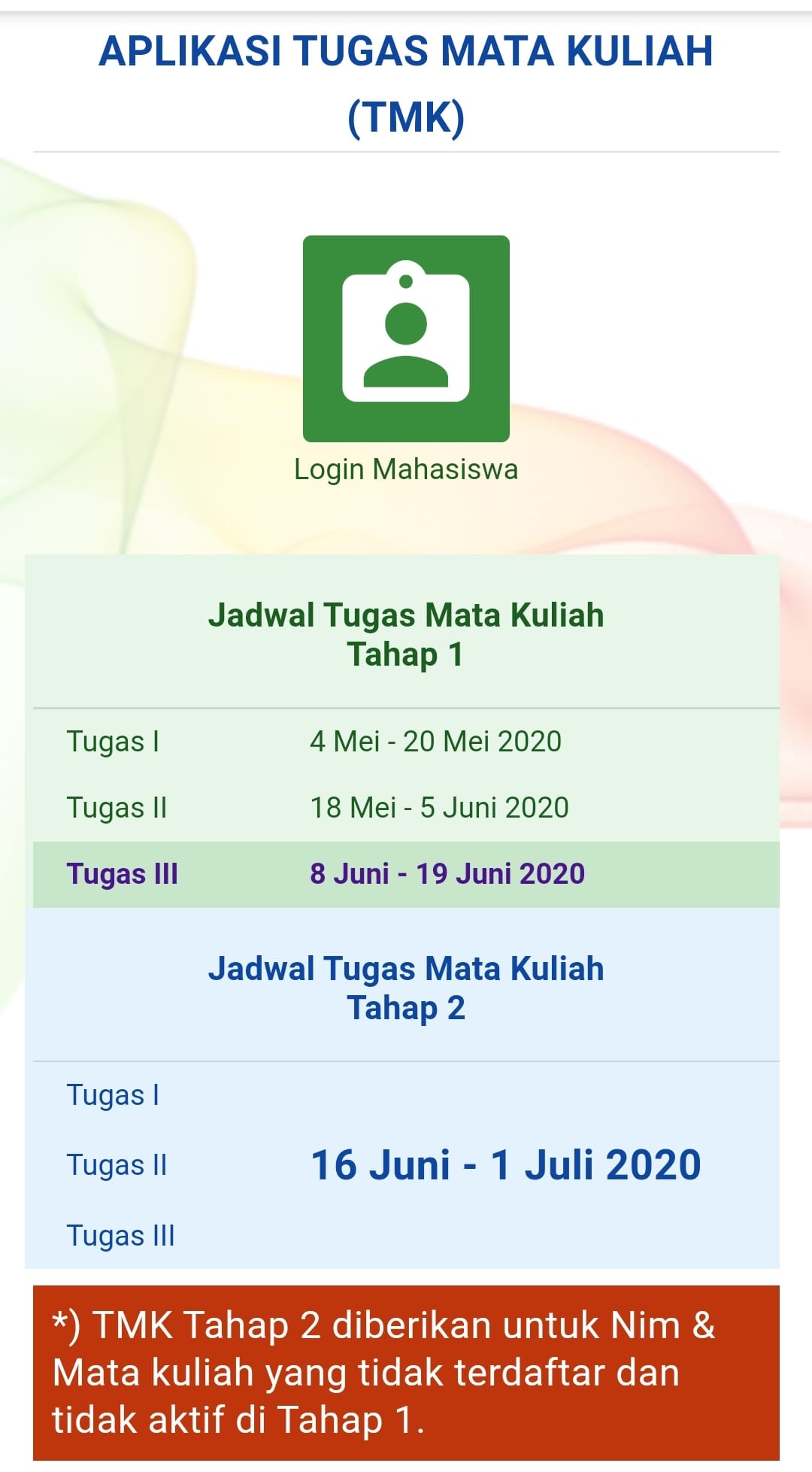Screen dimensions: 812x1472
Task: Open the Login Mahasiswa badge icon
Action: click(x=406, y=338)
